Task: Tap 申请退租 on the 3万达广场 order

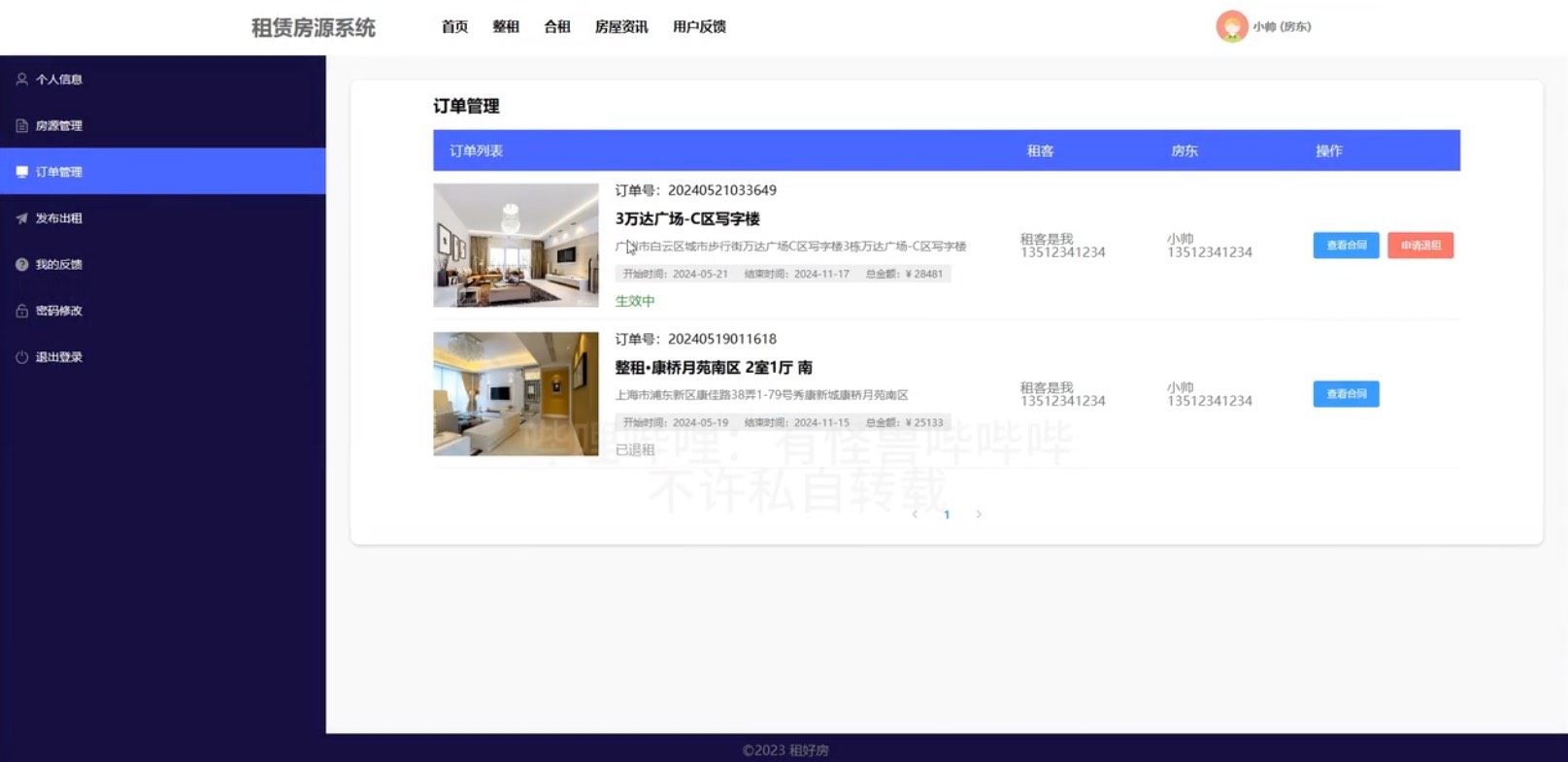Action: pos(1420,246)
